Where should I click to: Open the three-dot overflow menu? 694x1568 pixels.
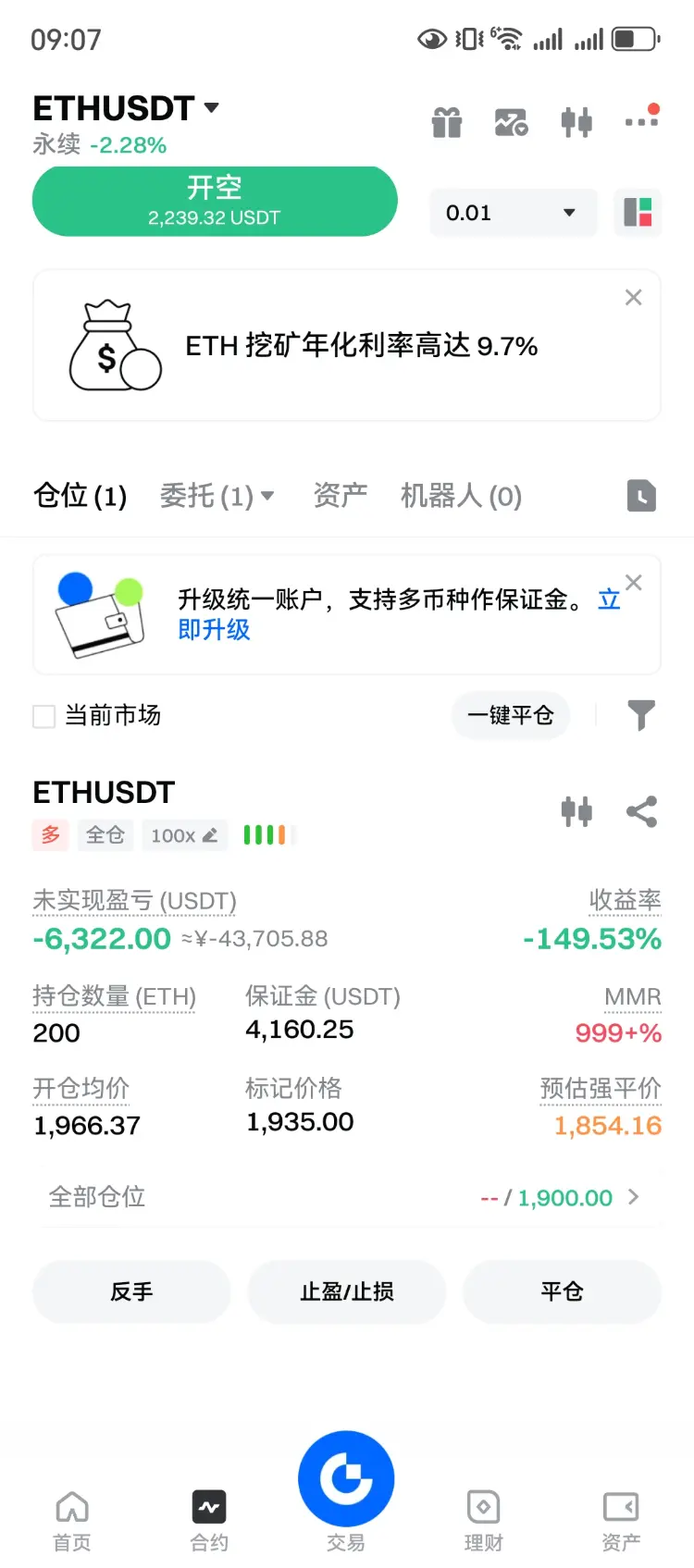[x=641, y=120]
